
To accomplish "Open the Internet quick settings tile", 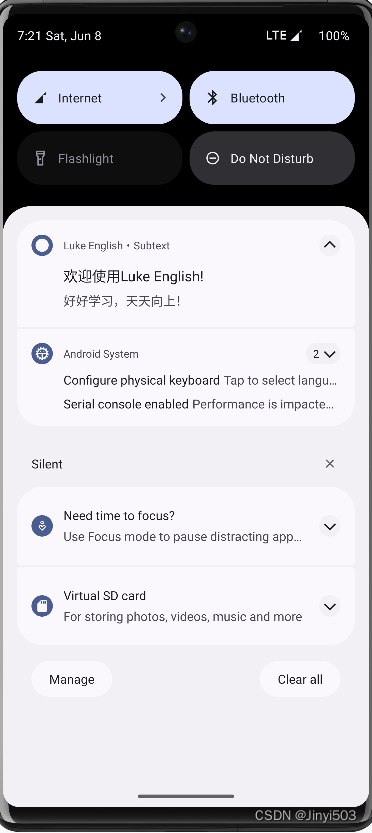I will (x=99, y=98).
